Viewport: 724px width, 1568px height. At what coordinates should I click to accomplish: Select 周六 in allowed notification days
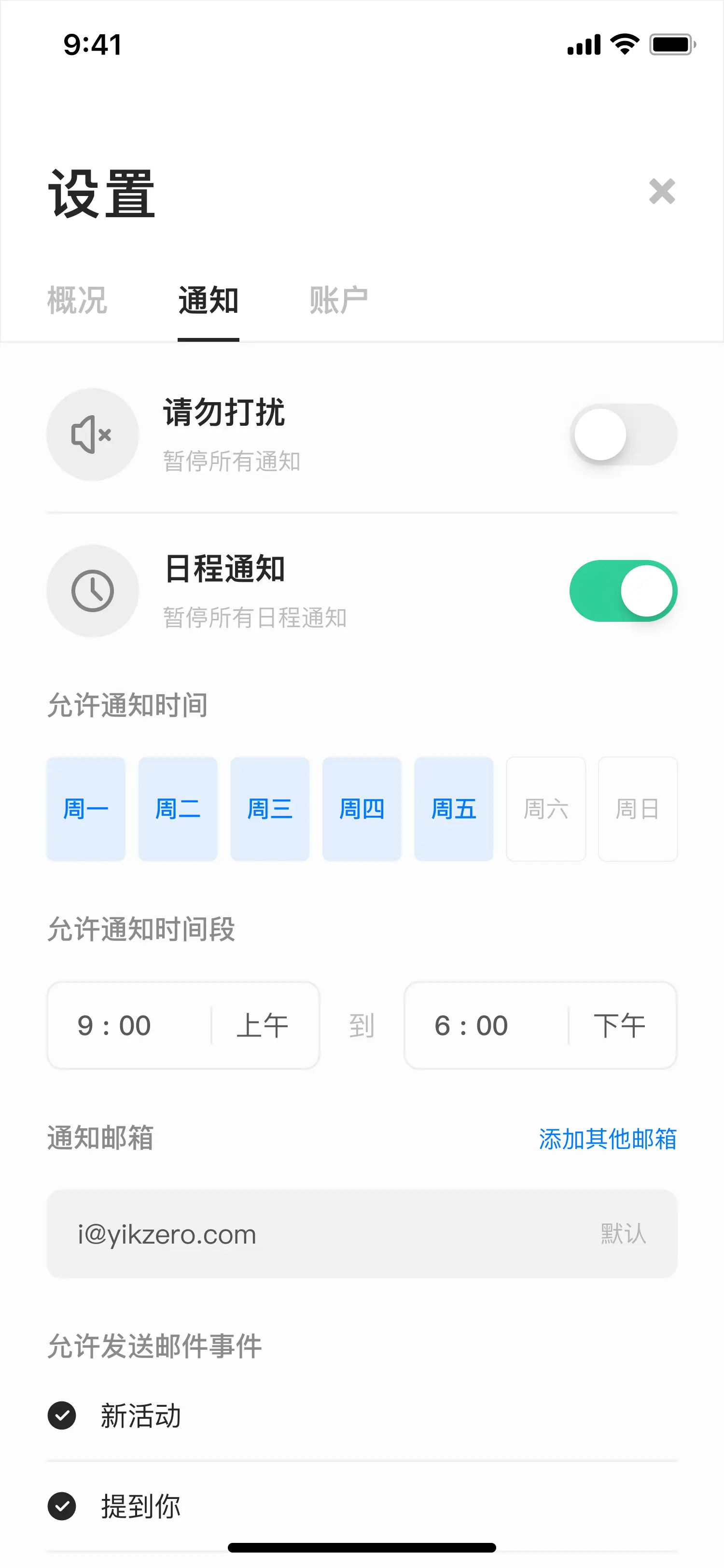coord(546,808)
